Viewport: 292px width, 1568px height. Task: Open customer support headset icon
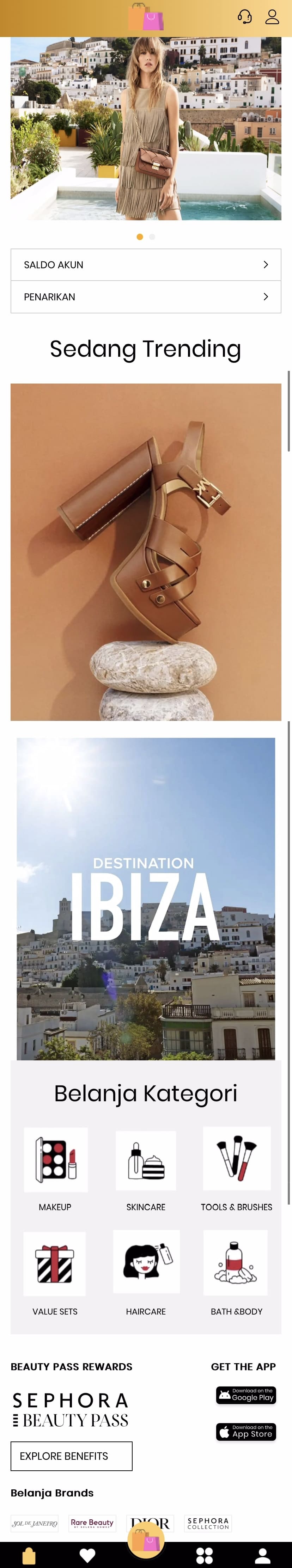point(244,17)
